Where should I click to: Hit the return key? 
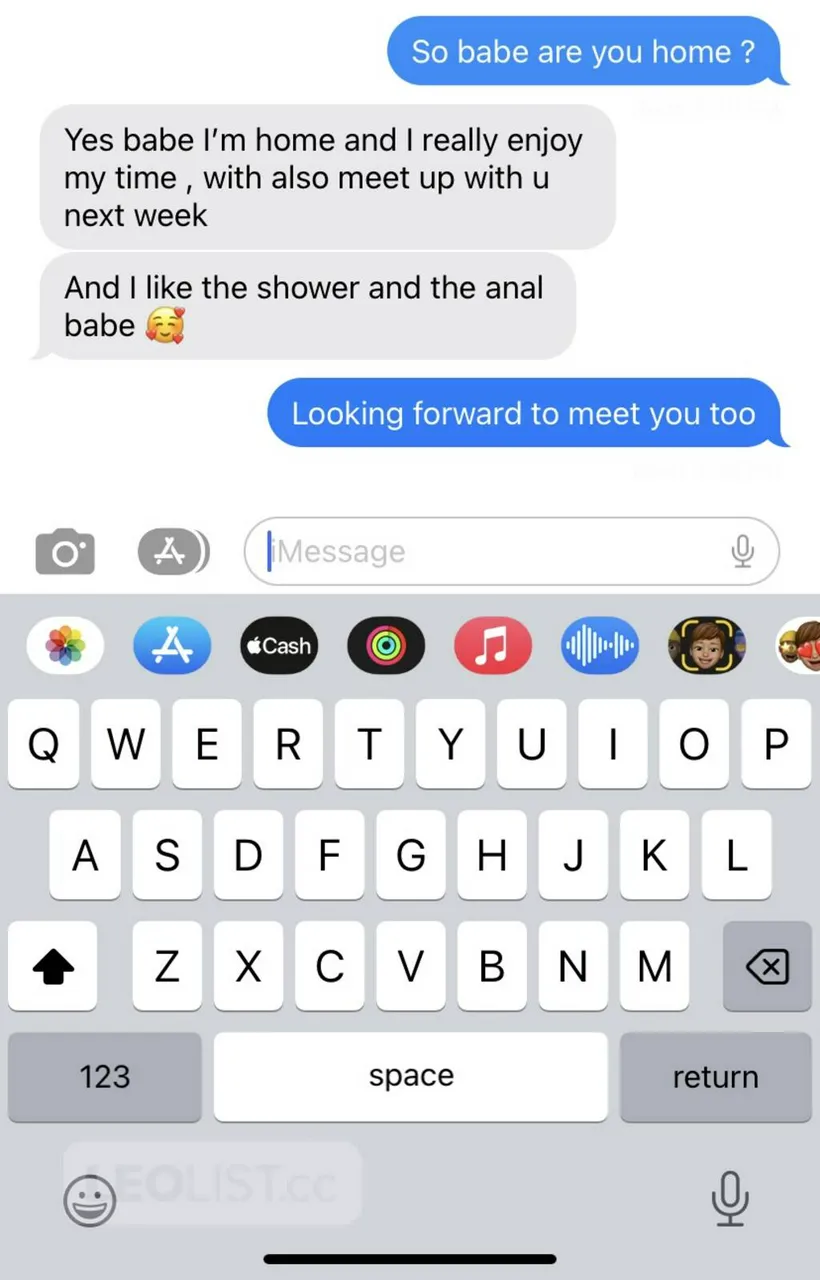[715, 1077]
